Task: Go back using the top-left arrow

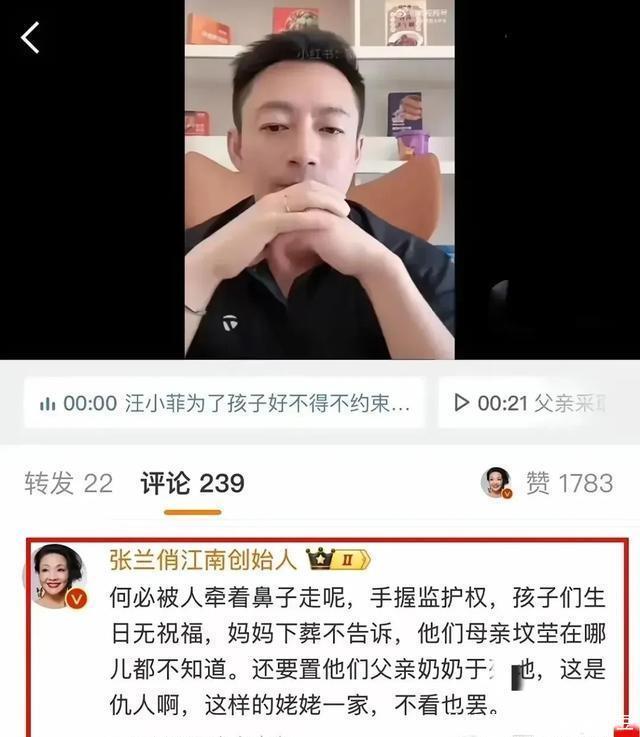Action: pos(31,38)
